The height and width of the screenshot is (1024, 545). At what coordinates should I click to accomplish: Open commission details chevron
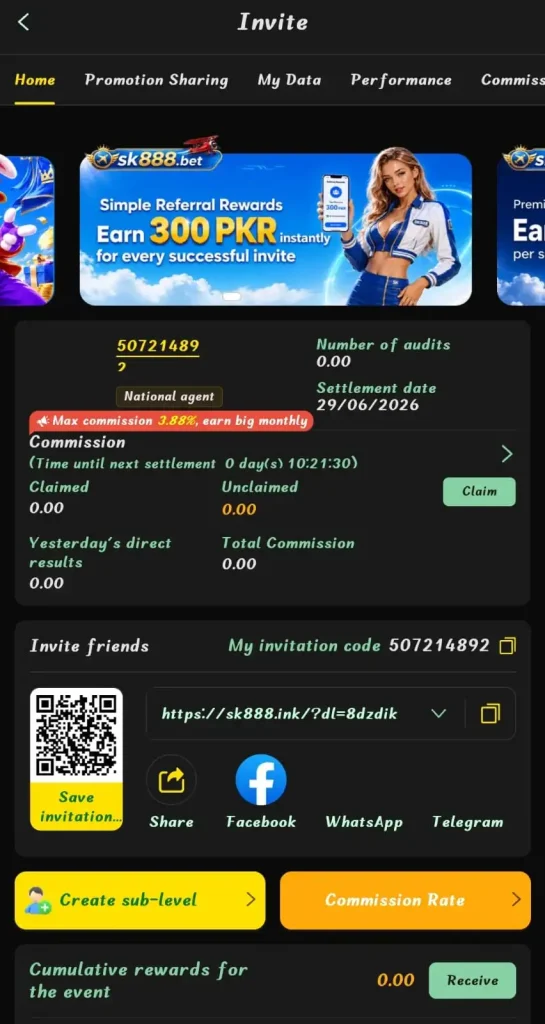(506, 455)
